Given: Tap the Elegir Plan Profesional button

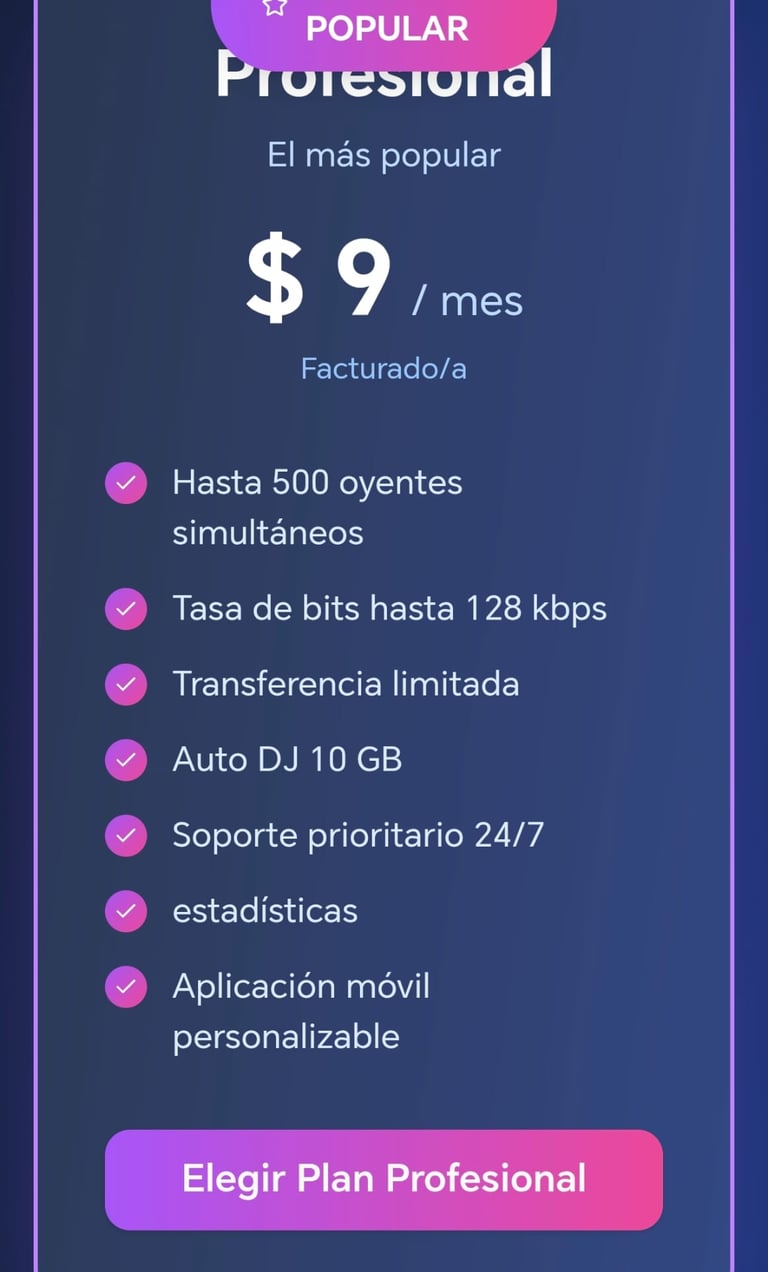Looking at the screenshot, I should click(x=384, y=1179).
